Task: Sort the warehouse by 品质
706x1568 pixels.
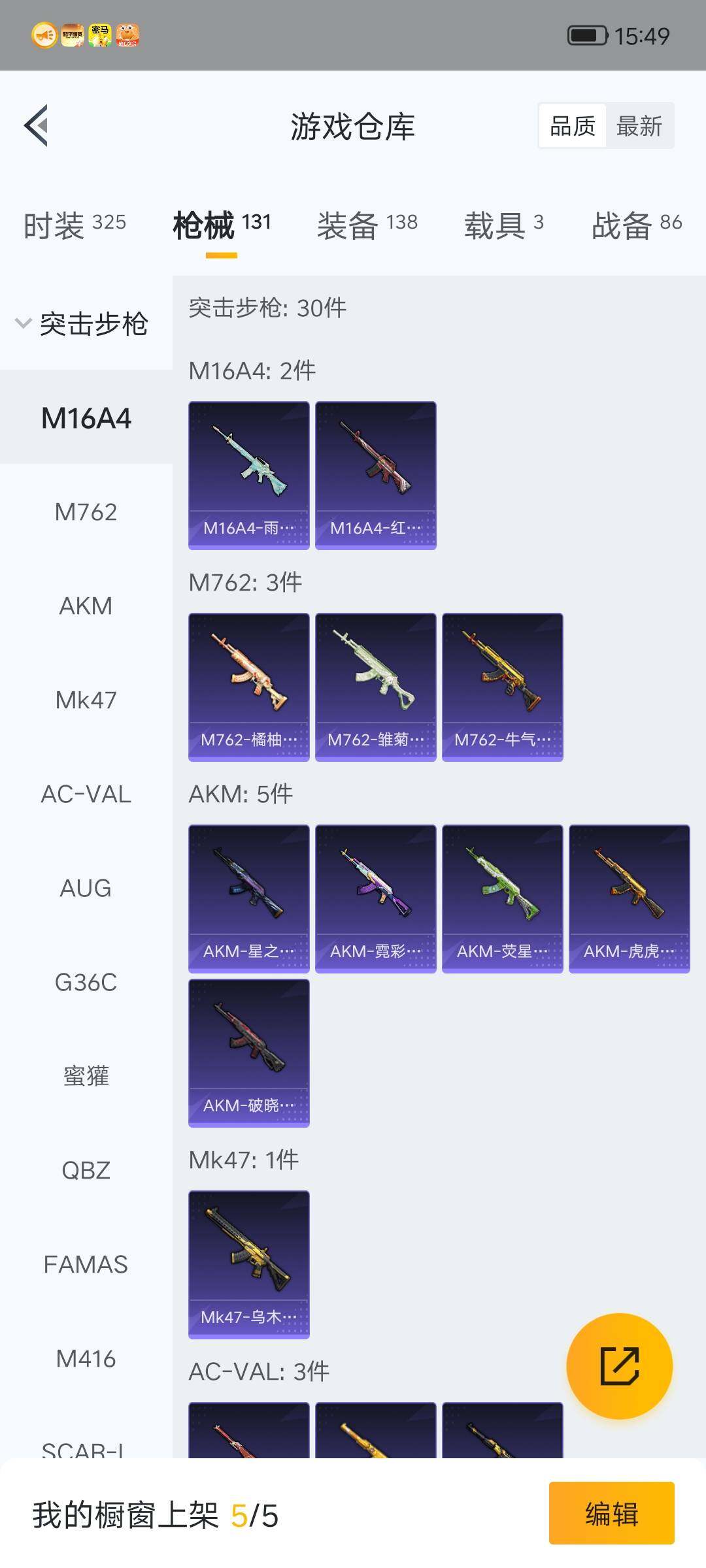Action: pos(573,126)
